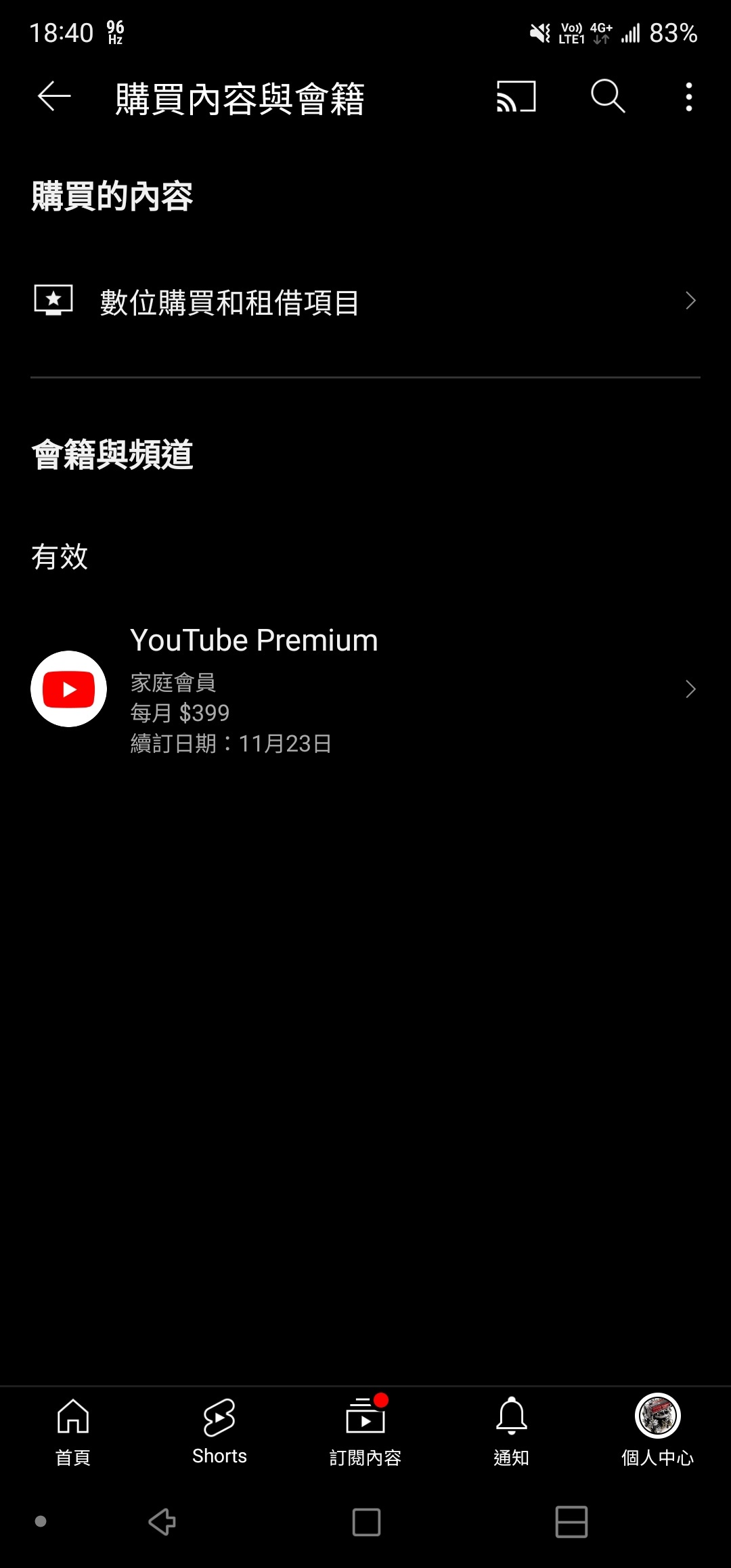Open YouTube Premium membership details
The image size is (731, 1568).
365,689
